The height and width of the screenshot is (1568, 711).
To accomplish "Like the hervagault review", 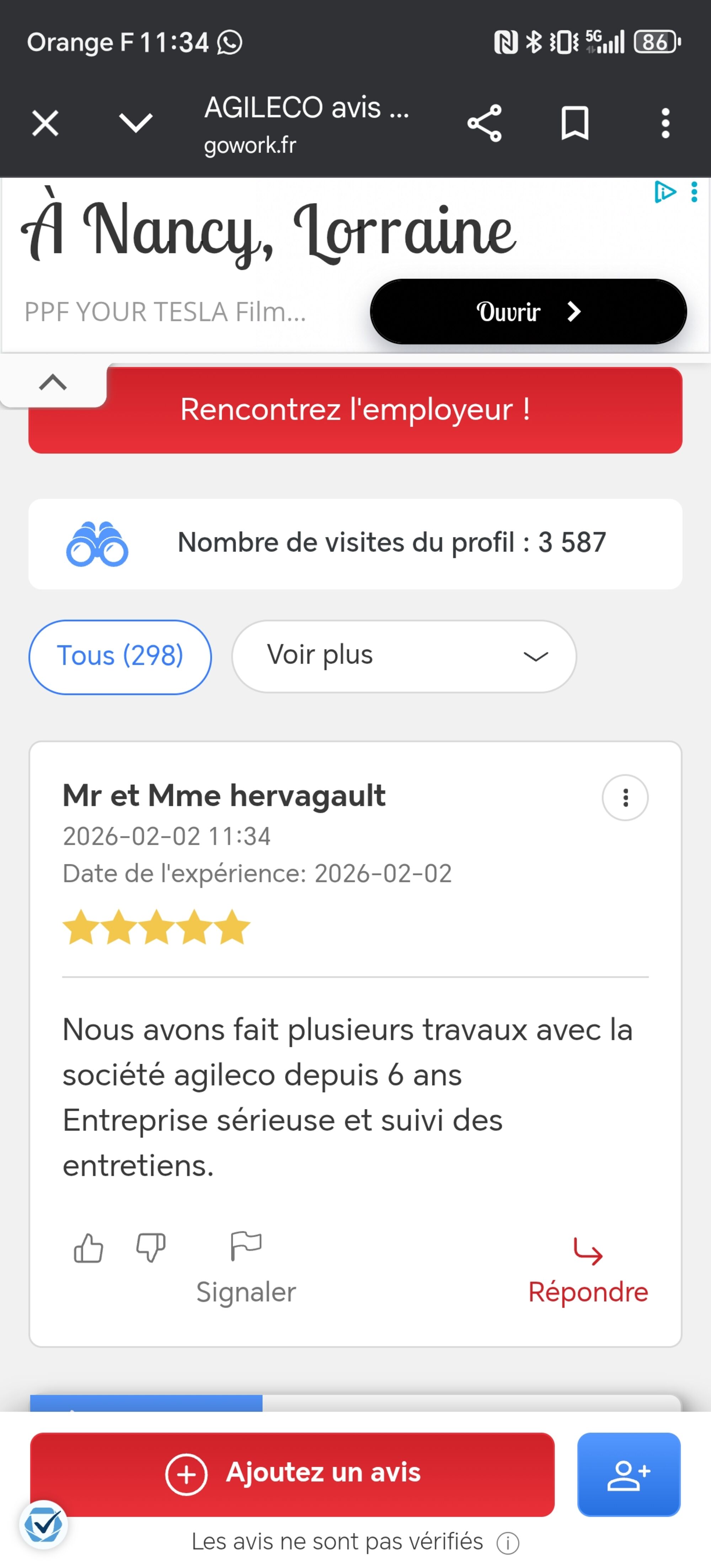I will point(88,1248).
